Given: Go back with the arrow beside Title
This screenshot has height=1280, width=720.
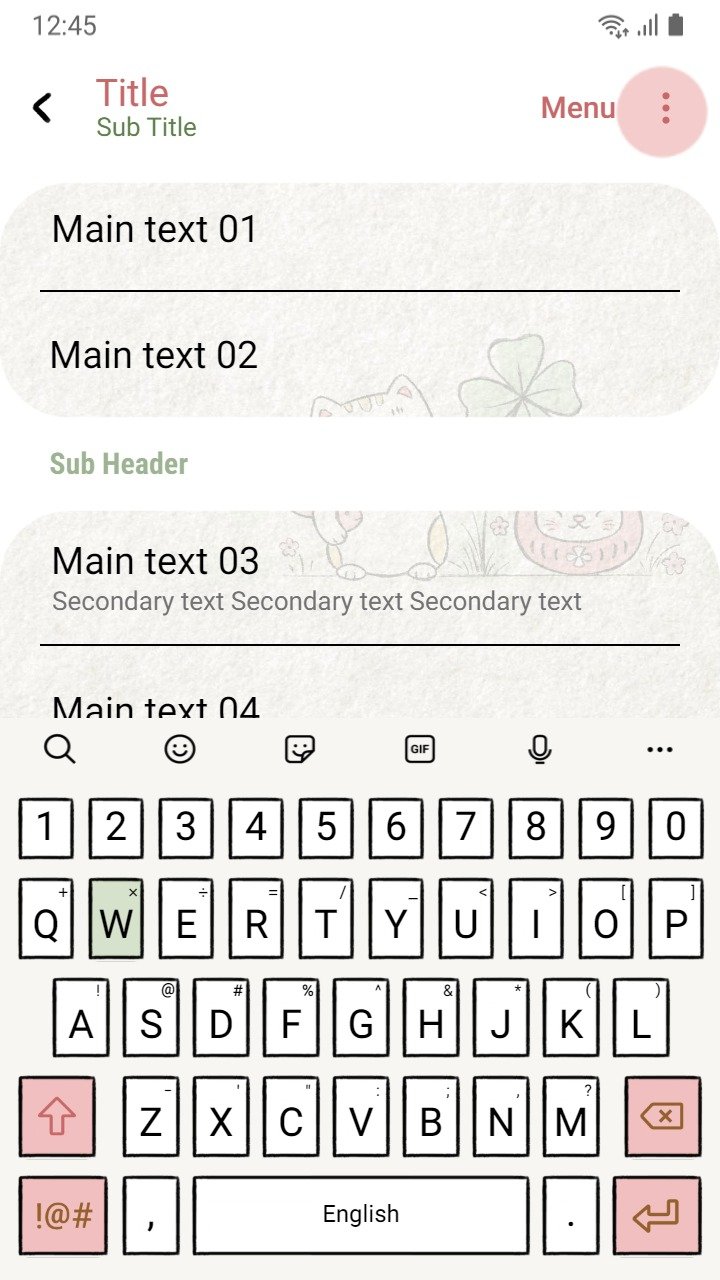Looking at the screenshot, I should tap(42, 108).
